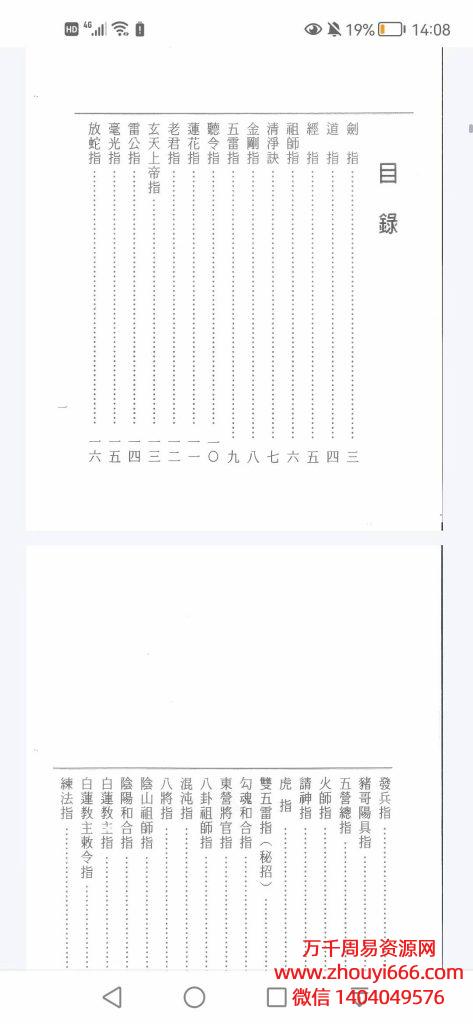Open the recent apps overview
Viewport: 473px width, 1024px height.
(x=277, y=997)
